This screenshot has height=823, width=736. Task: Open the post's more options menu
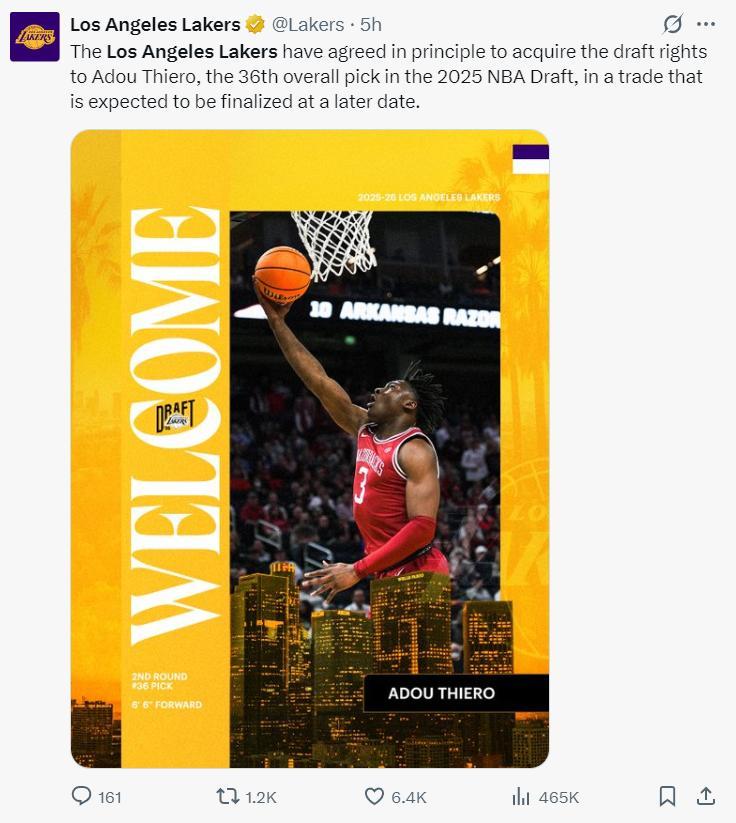coord(706,24)
